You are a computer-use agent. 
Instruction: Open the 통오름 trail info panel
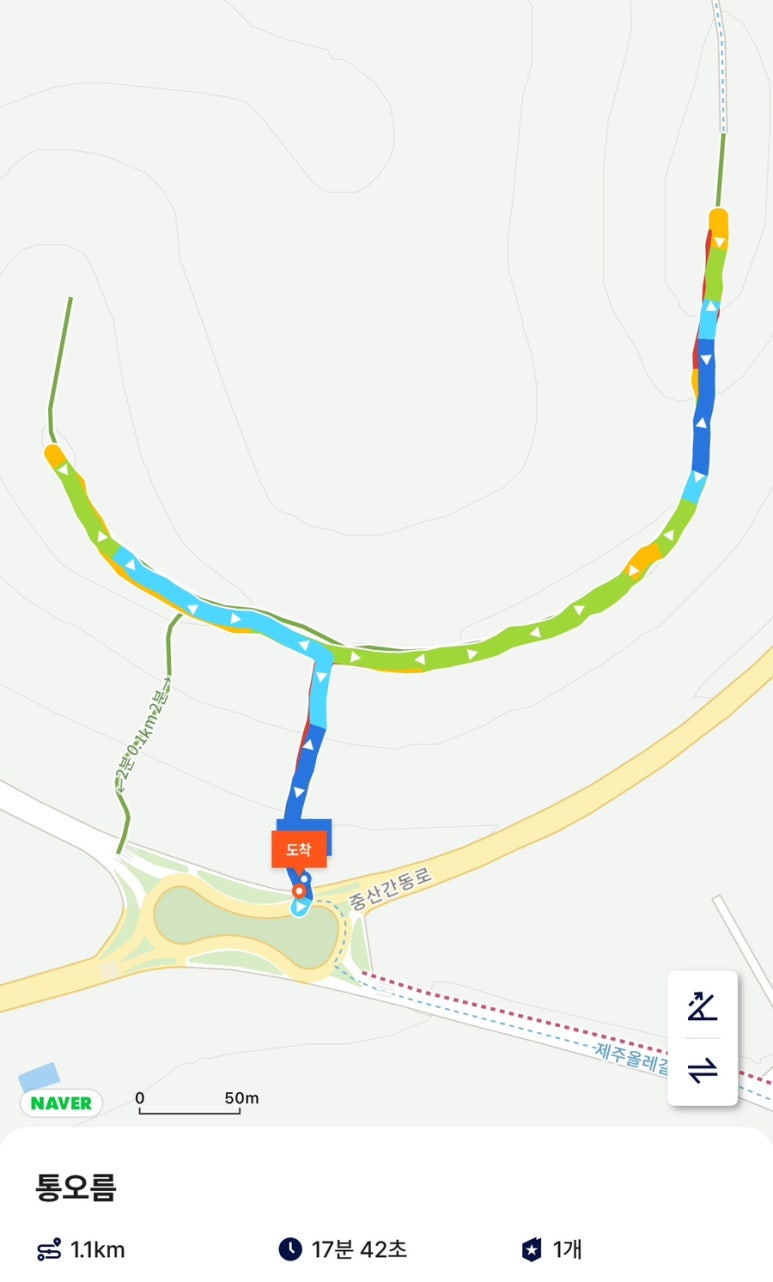(77, 1187)
